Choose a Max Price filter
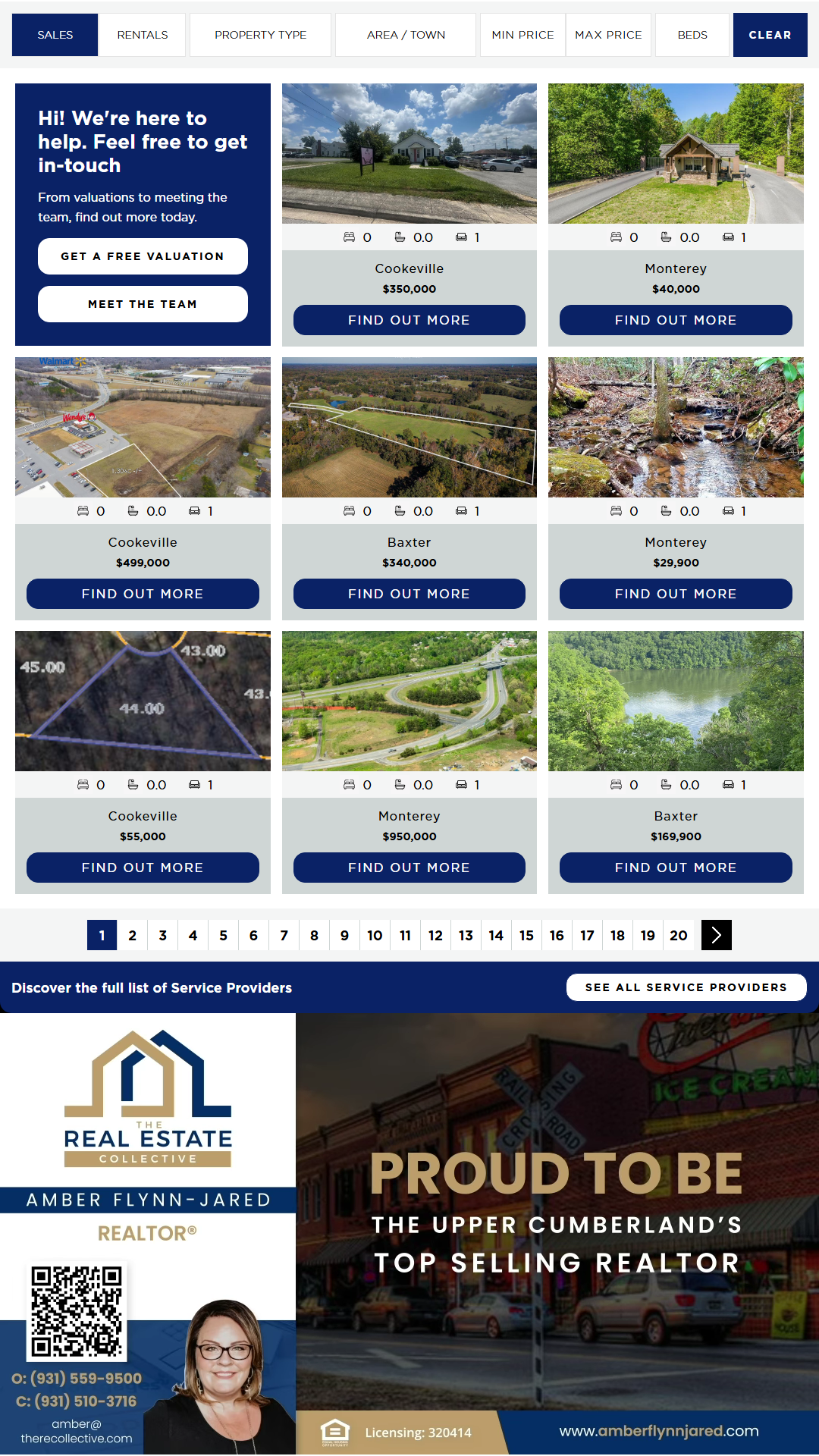819x1456 pixels. pos(608,35)
